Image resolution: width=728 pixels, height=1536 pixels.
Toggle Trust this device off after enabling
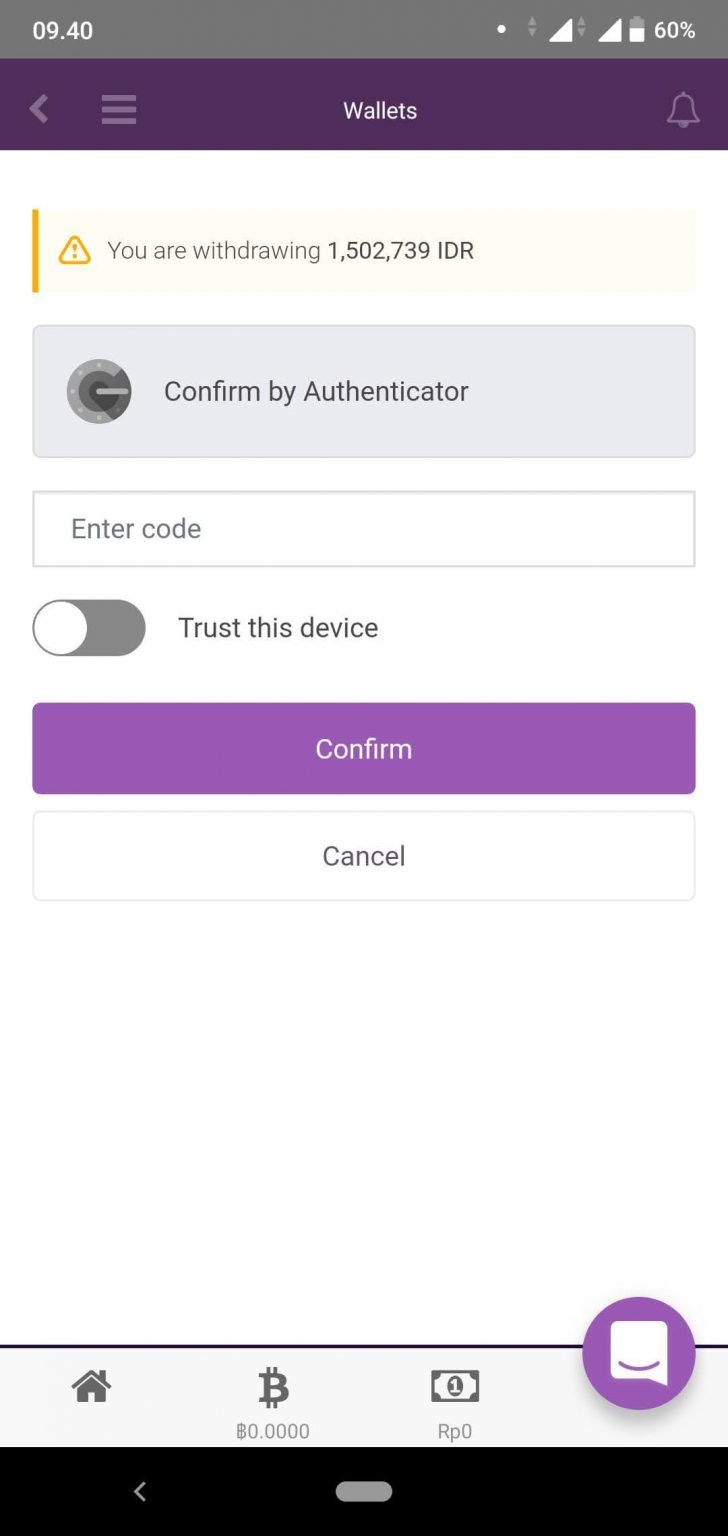88,628
